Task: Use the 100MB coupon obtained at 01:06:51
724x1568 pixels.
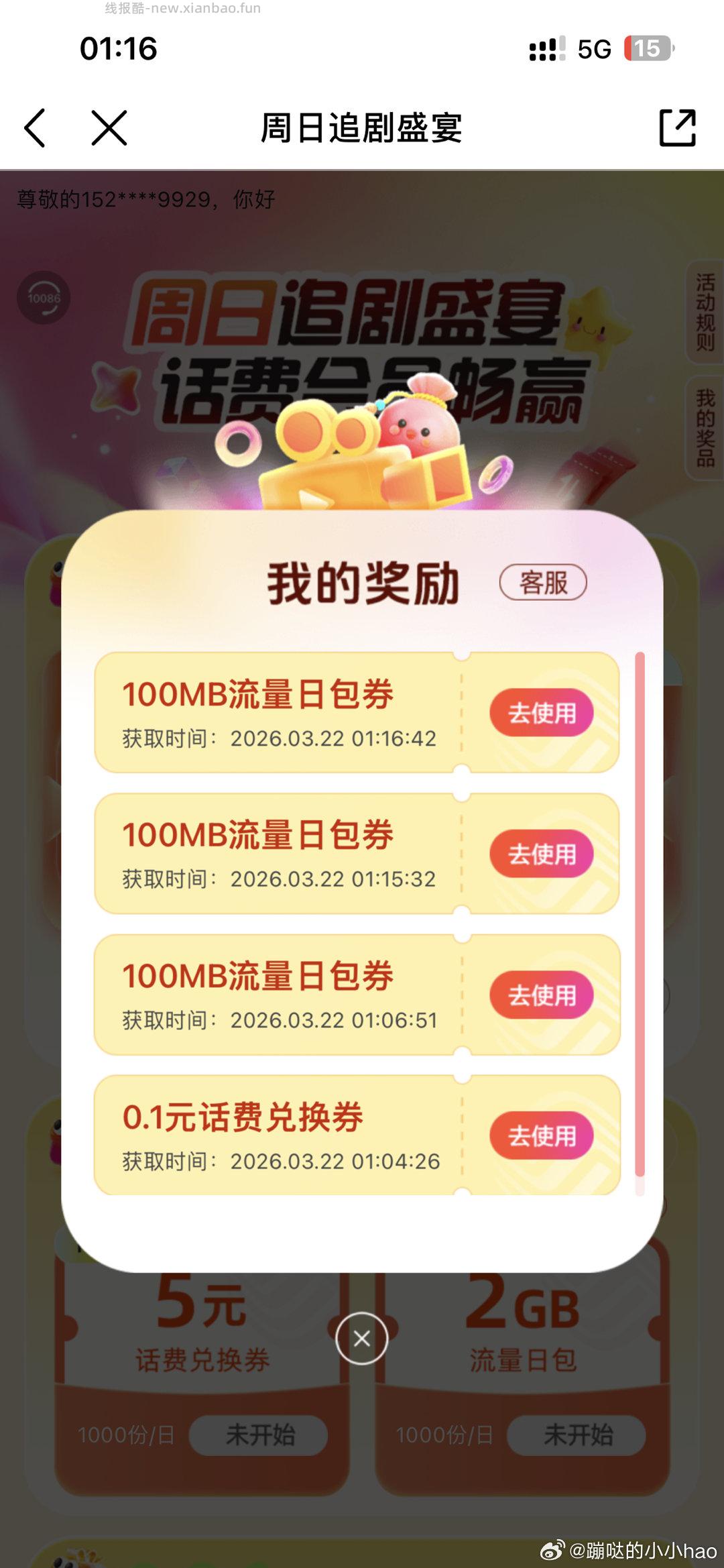Action: (x=542, y=995)
